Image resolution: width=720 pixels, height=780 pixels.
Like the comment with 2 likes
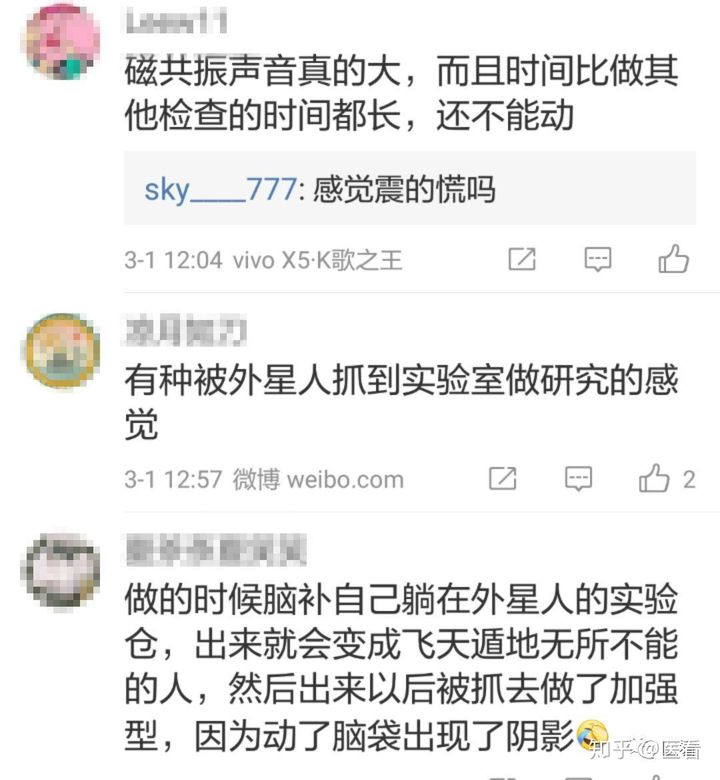pyautogui.click(x=655, y=479)
